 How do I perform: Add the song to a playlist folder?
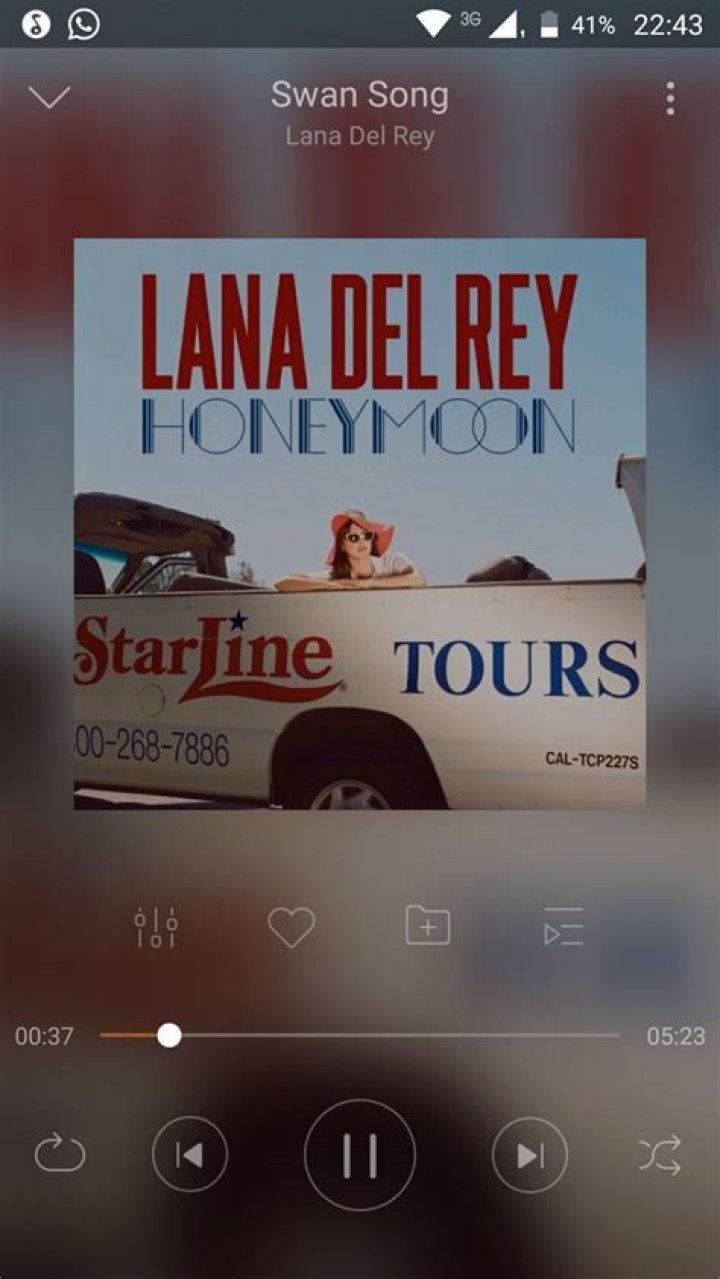click(427, 926)
